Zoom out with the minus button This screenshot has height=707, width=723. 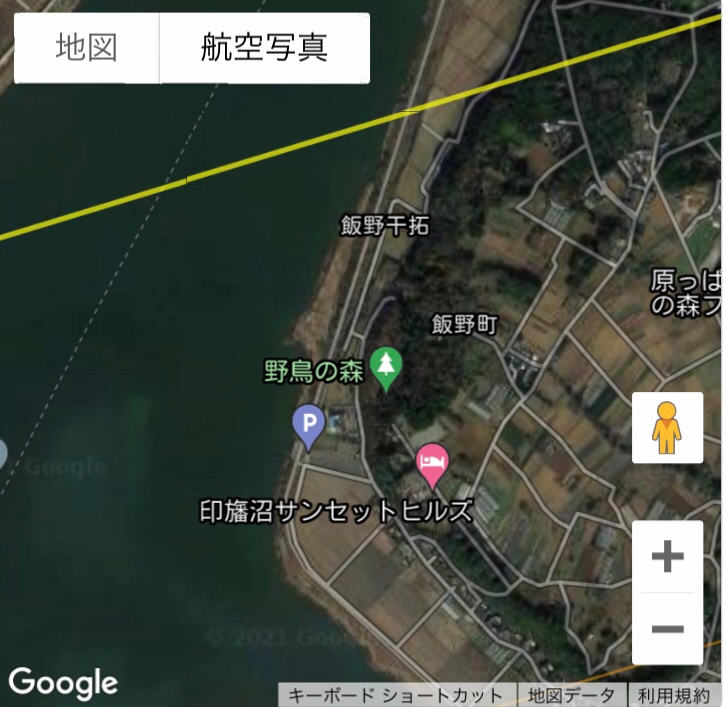(667, 629)
